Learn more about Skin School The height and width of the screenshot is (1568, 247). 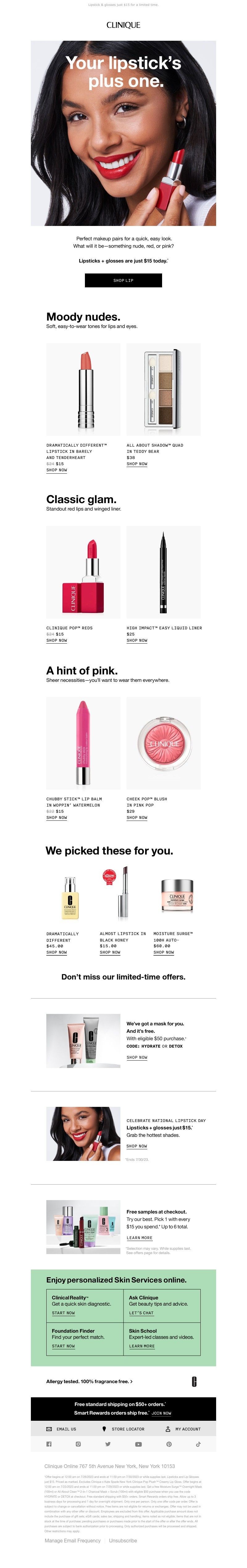click(x=142, y=1346)
